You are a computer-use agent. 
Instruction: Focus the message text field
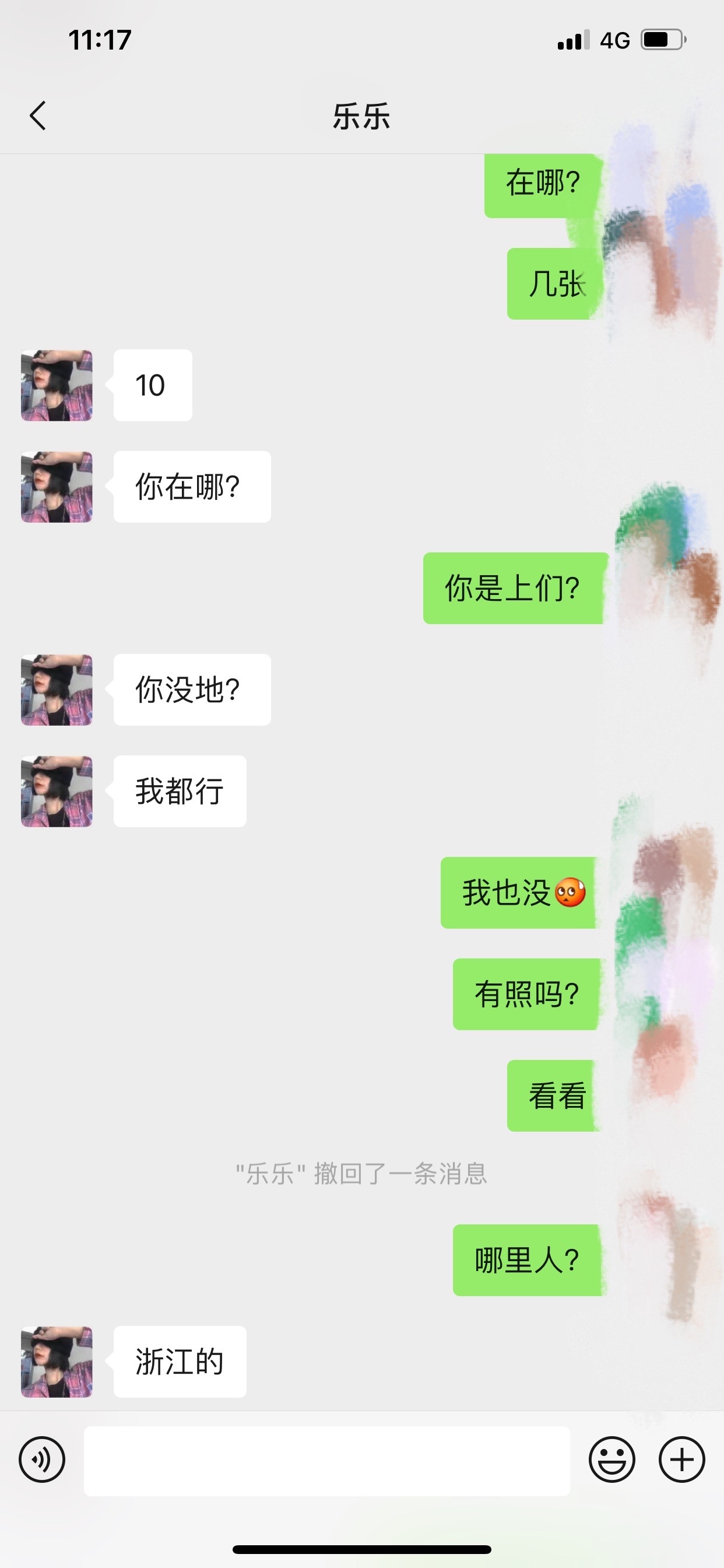tap(326, 1459)
